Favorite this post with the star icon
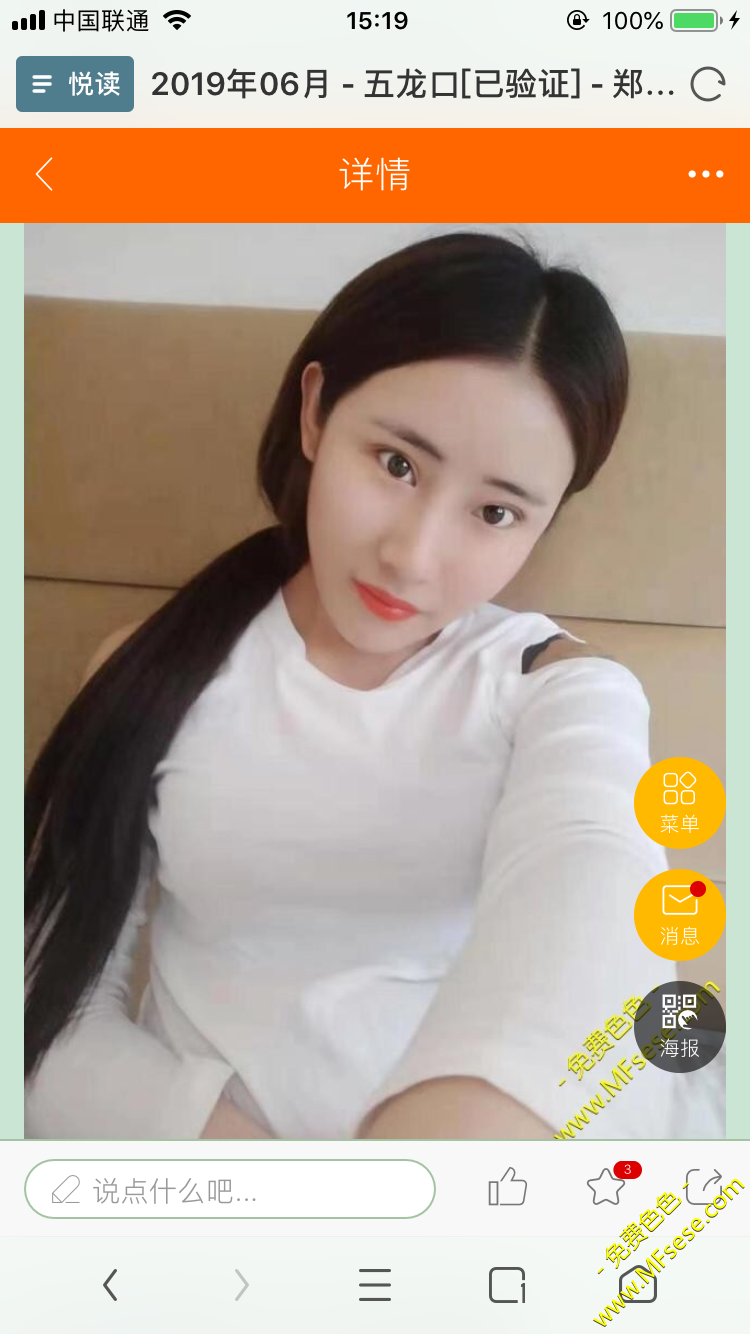This screenshot has width=750, height=1334. pos(606,1188)
